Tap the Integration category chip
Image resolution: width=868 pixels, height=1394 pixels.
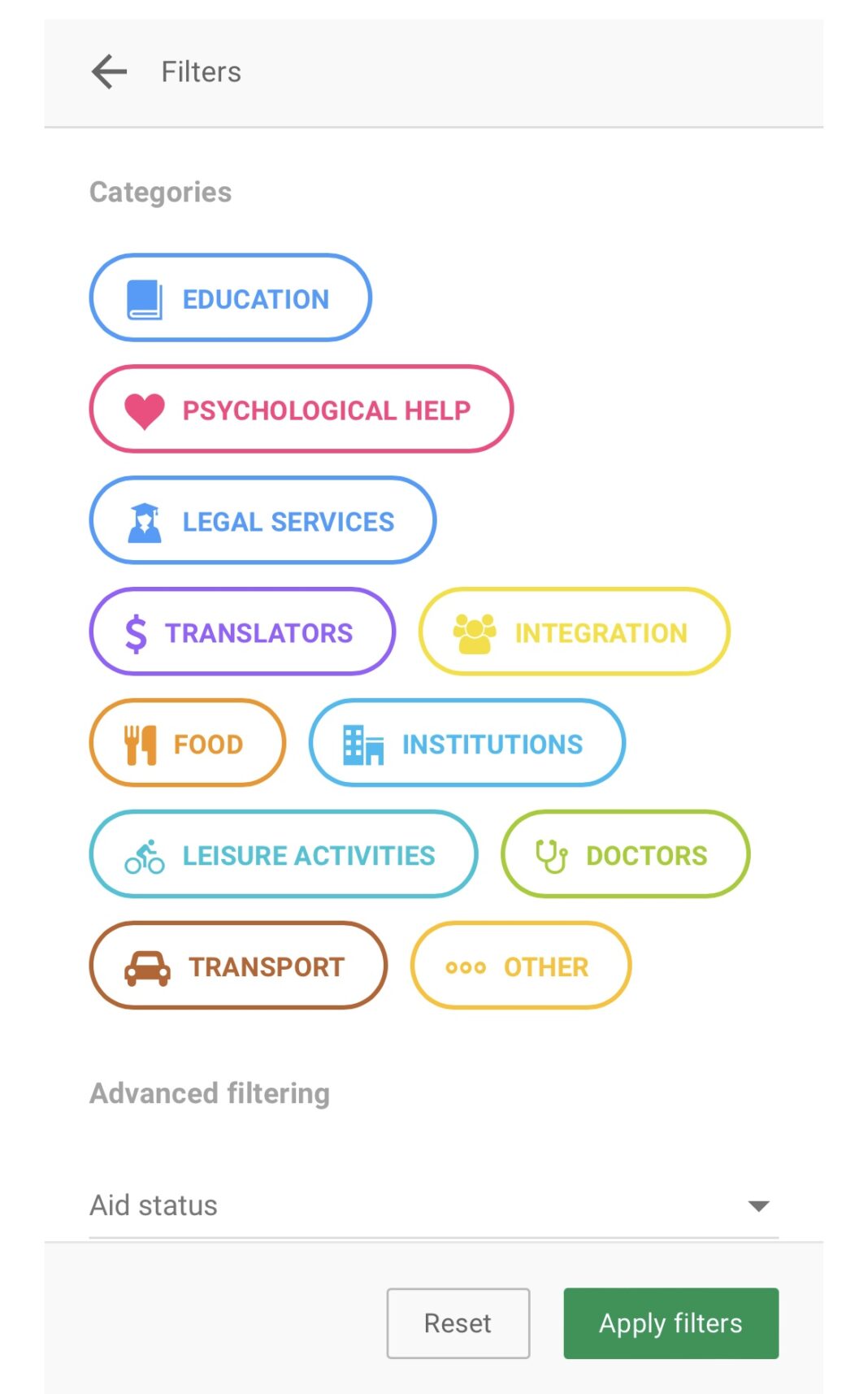pos(574,632)
